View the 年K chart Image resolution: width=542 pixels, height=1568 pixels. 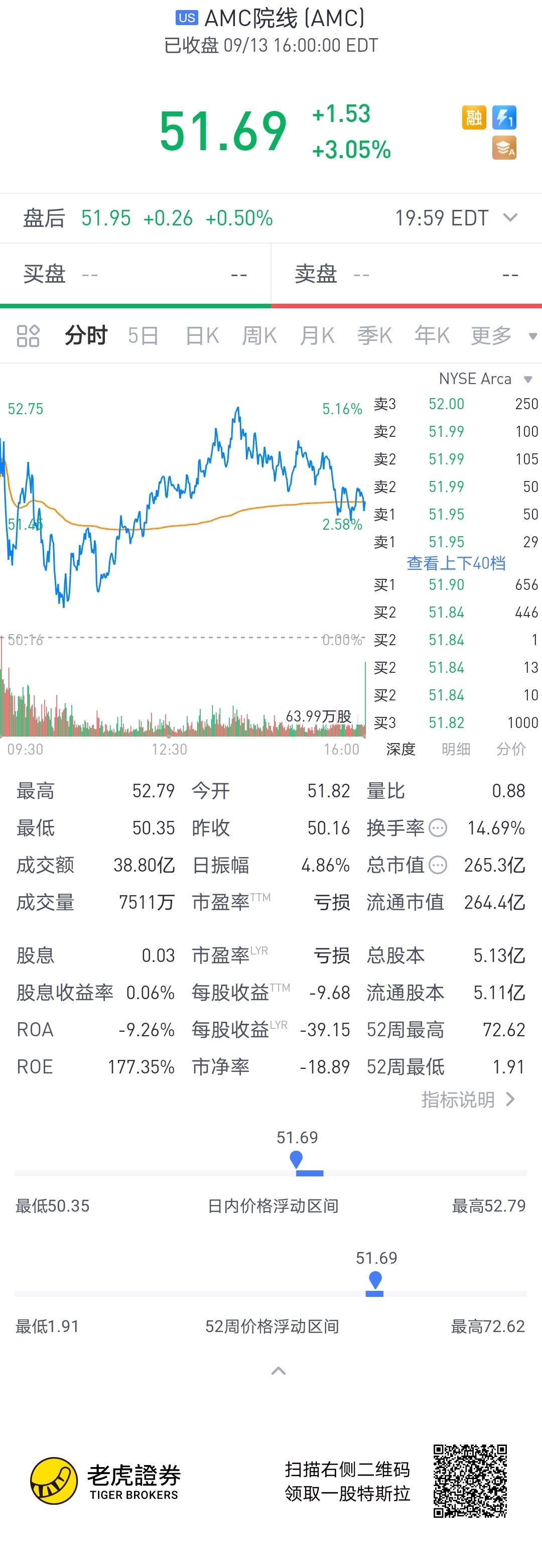[x=432, y=335]
